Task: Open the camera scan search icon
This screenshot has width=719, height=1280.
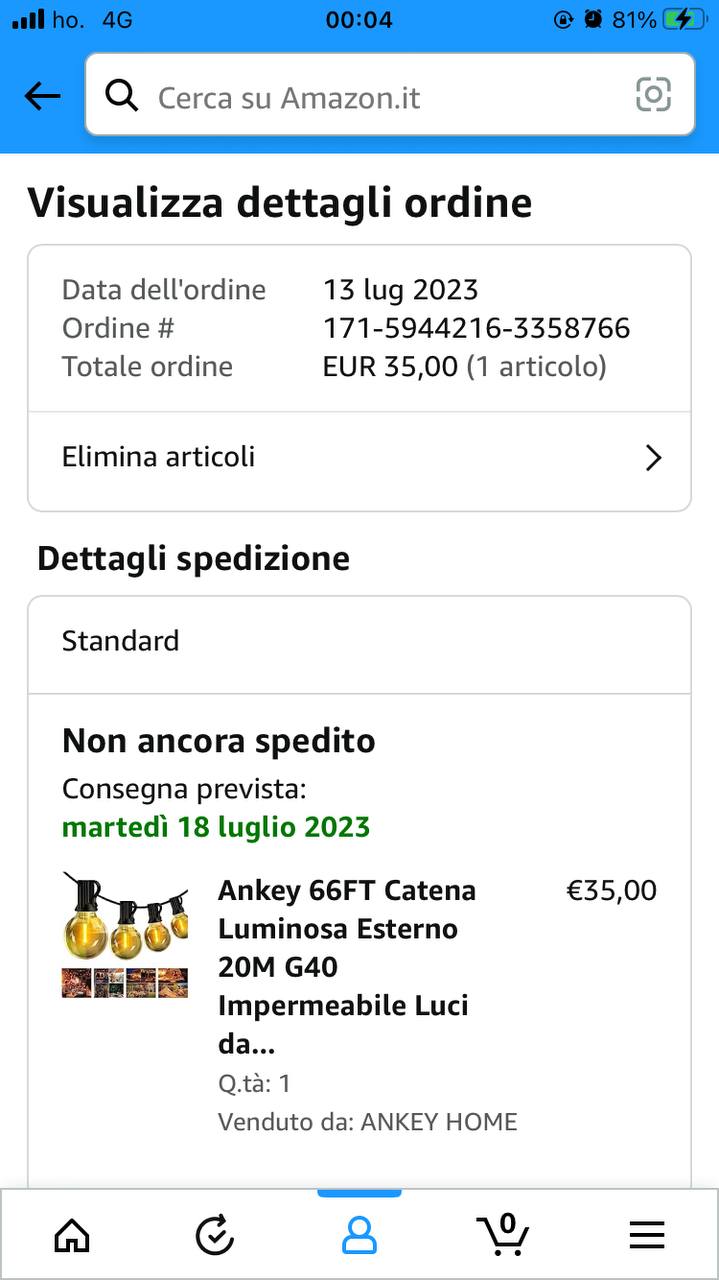Action: click(653, 95)
